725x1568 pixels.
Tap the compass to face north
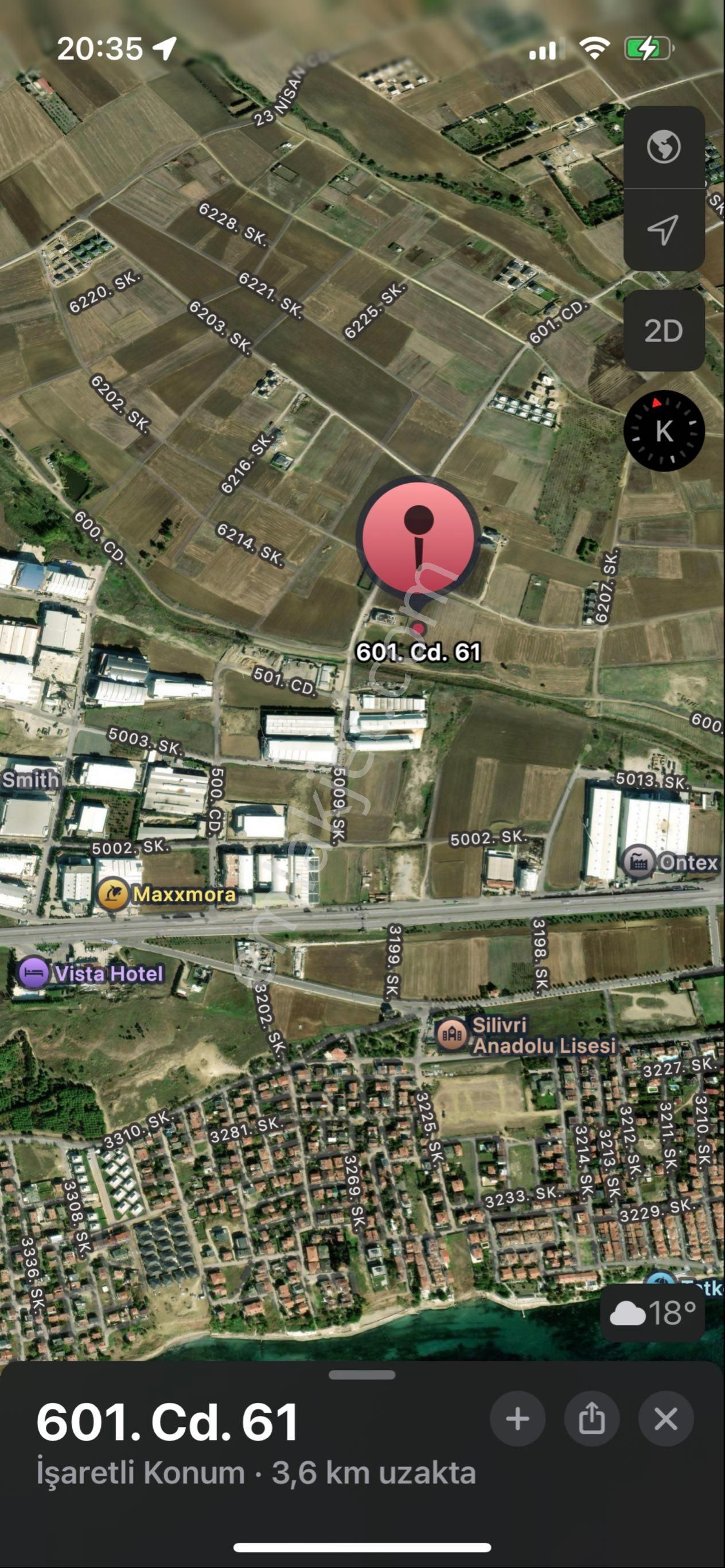coord(664,431)
